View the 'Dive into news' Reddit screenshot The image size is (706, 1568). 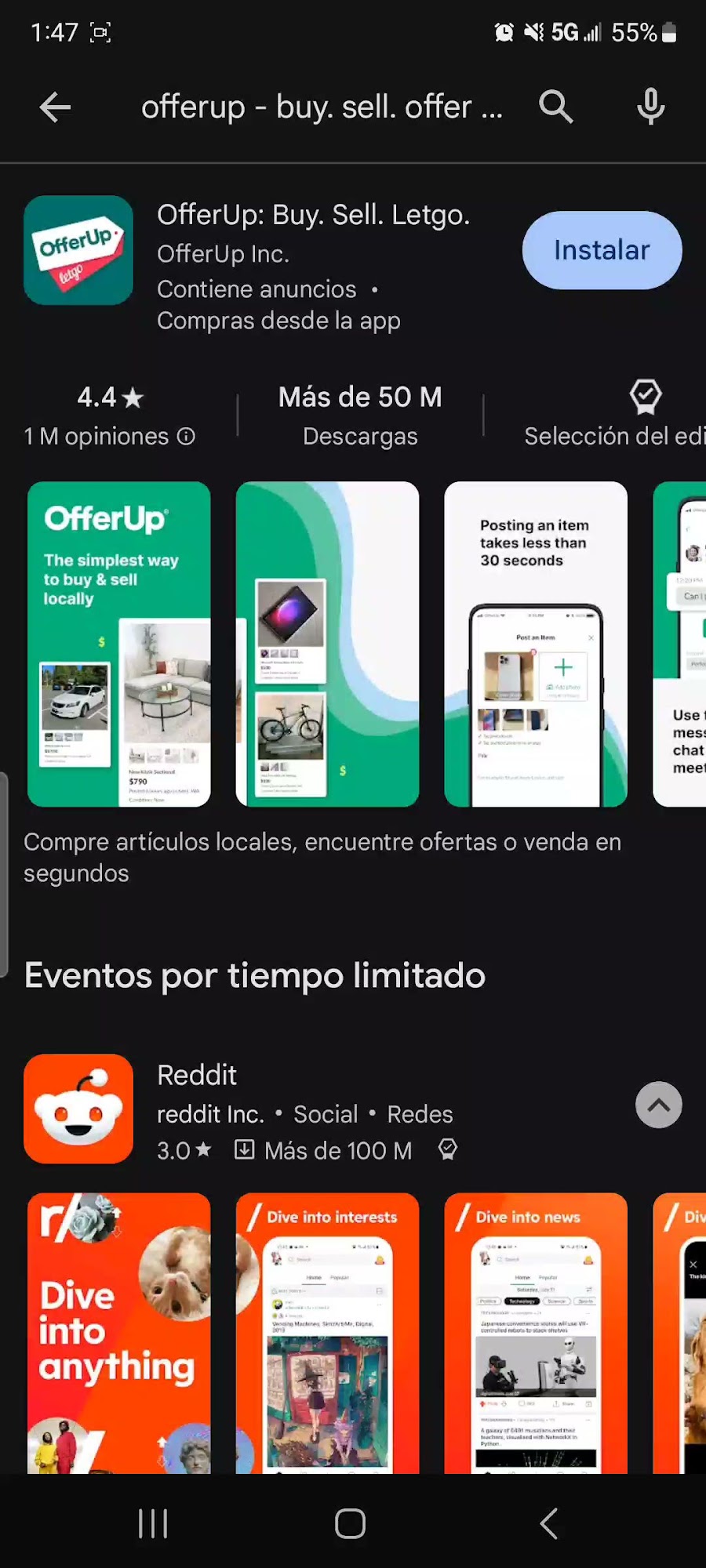coord(536,1333)
